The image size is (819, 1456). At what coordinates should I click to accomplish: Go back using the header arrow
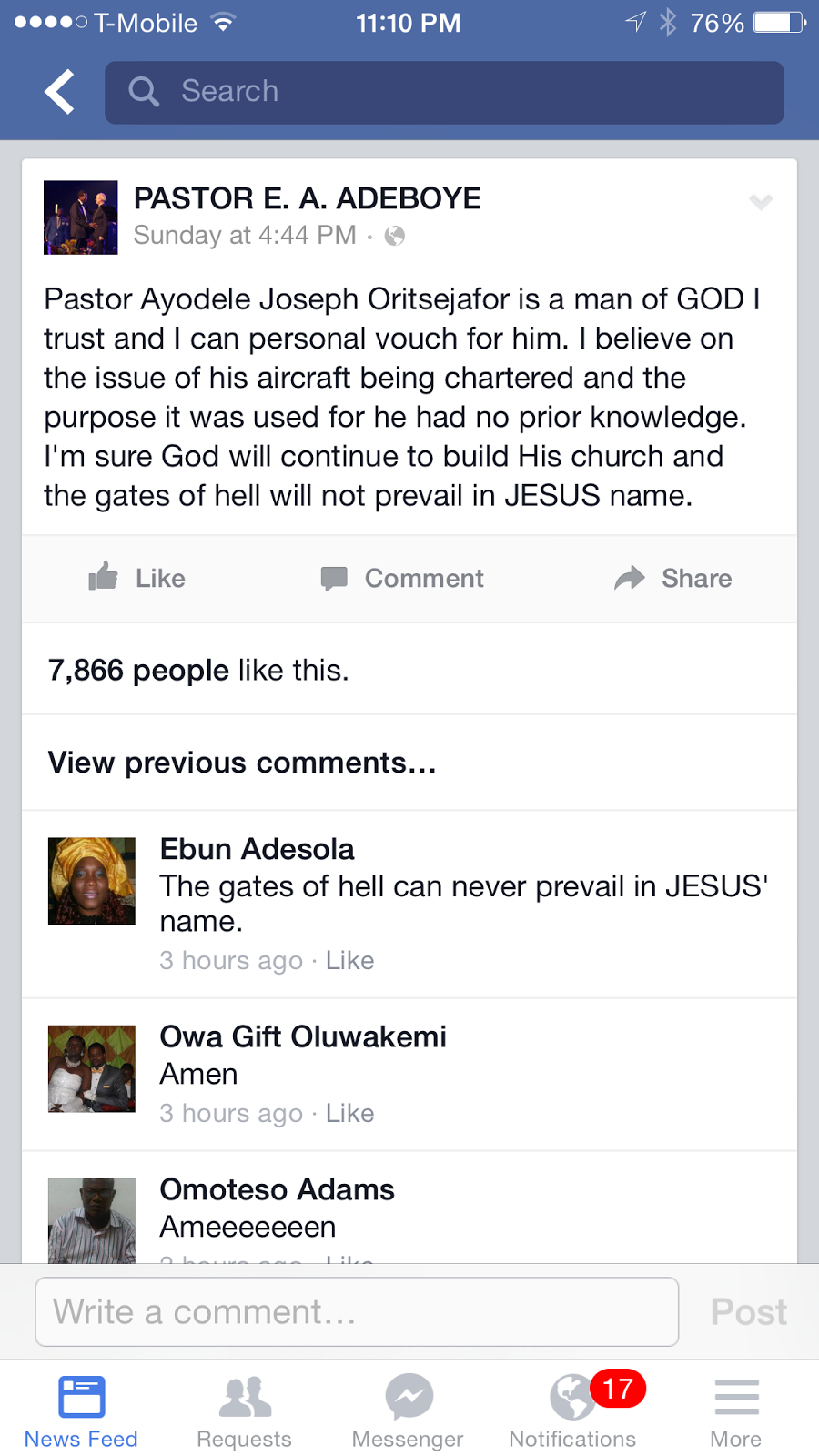click(60, 93)
